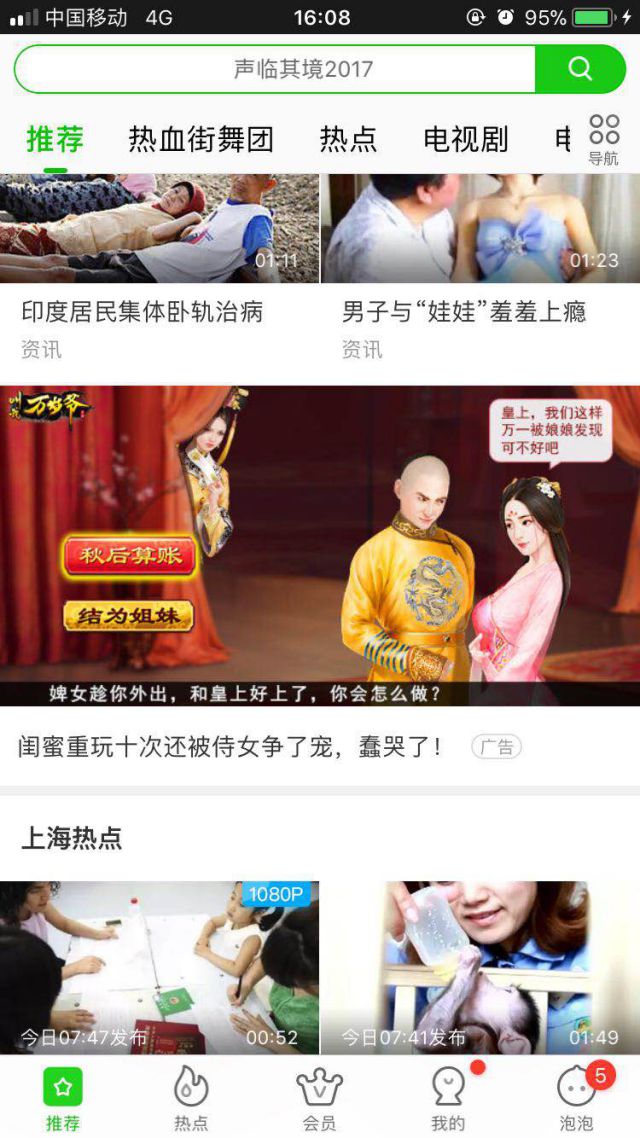Tap the 广告 ad label tag

[x=497, y=747]
